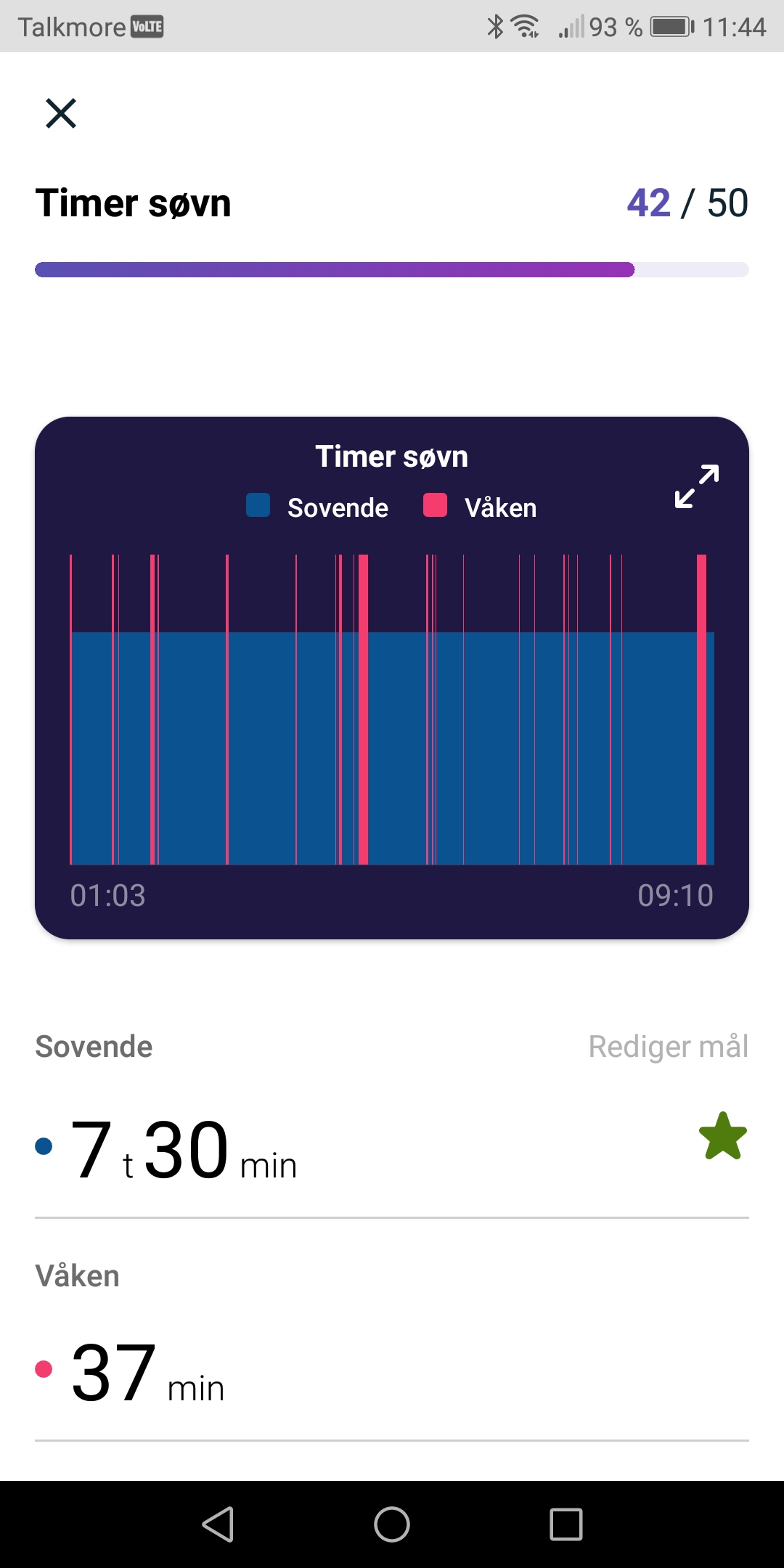Return to the home screen
The width and height of the screenshot is (784, 1568).
tap(392, 1524)
